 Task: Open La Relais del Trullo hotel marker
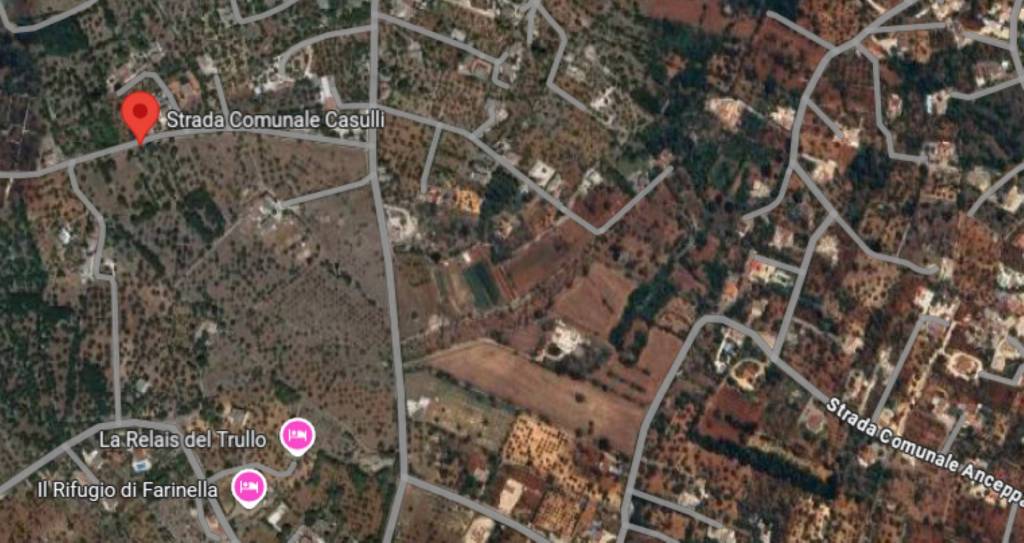pos(297,435)
